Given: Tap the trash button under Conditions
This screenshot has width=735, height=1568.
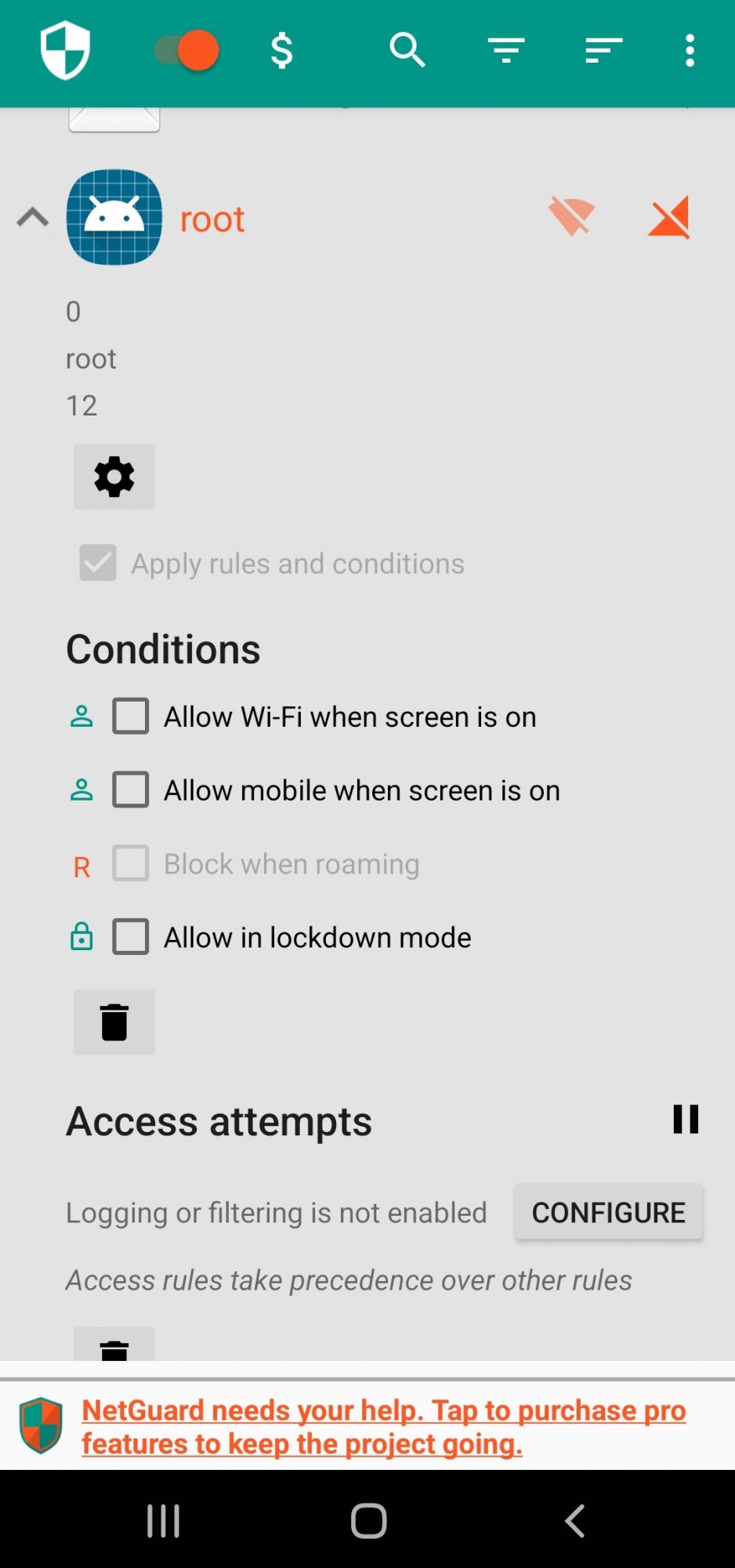Looking at the screenshot, I should click(114, 1022).
